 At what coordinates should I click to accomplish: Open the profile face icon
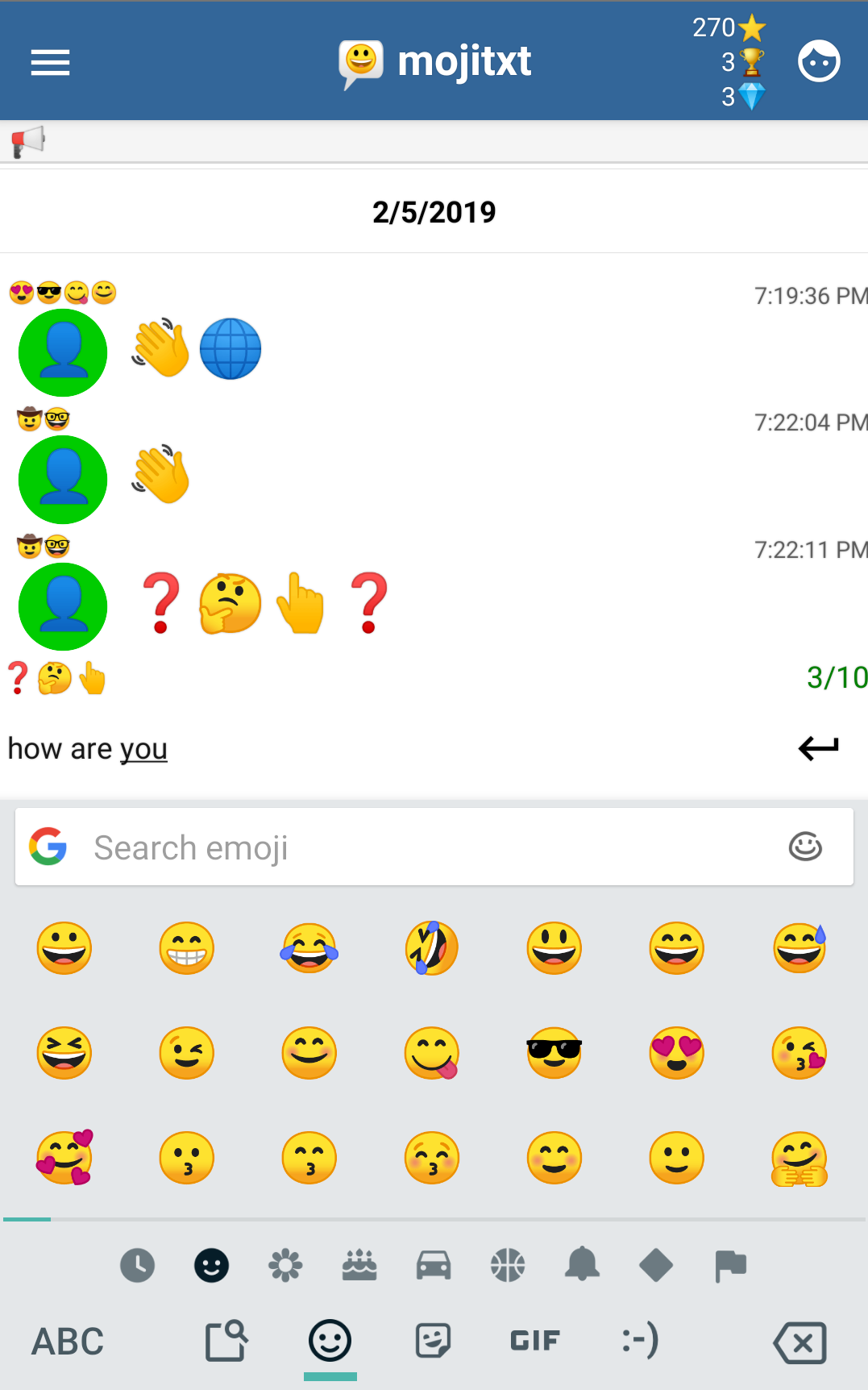coord(819,62)
